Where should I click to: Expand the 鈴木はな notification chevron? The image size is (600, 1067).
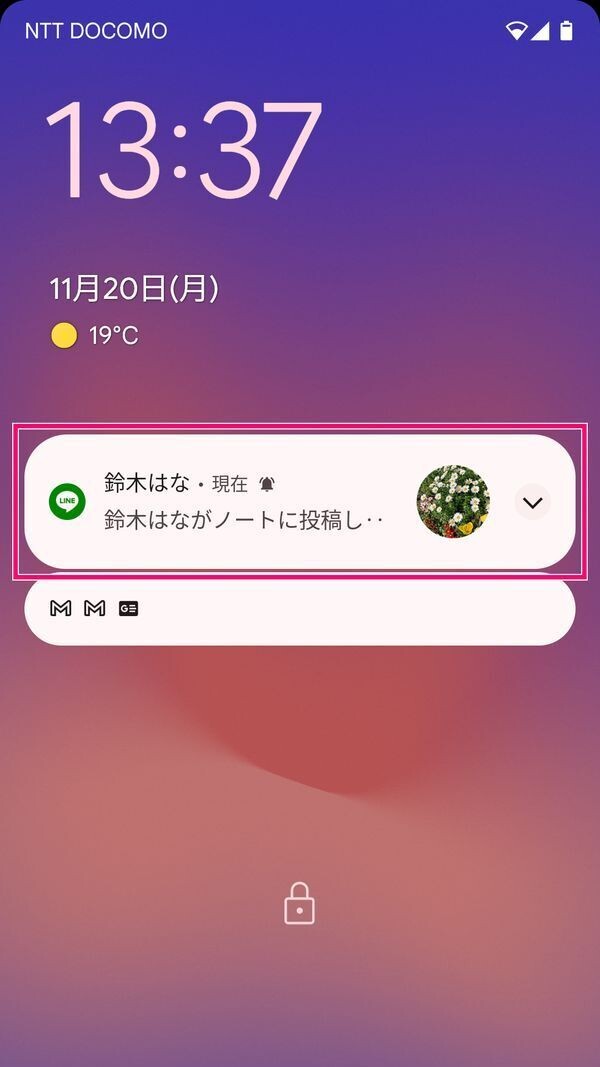coord(533,502)
